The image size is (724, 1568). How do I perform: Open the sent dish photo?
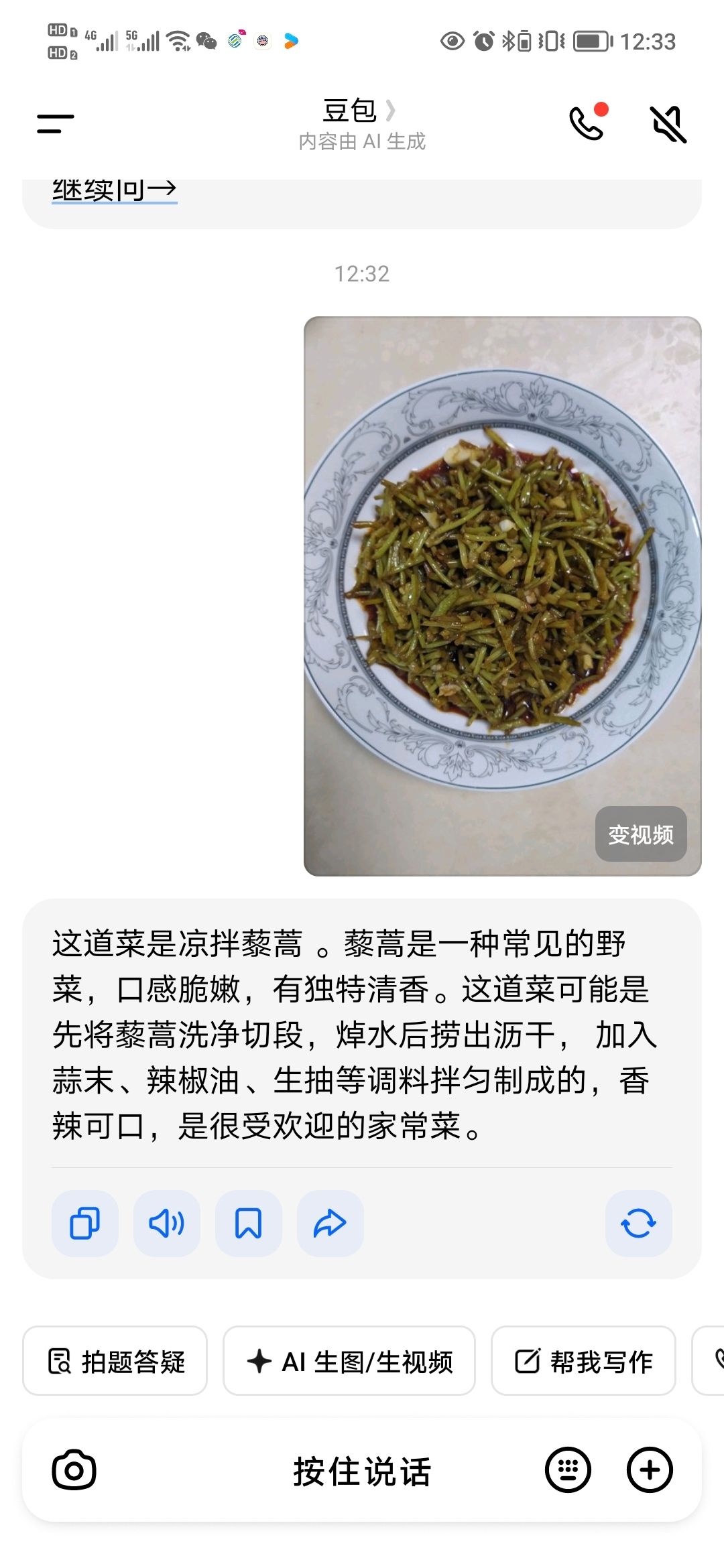point(502,596)
